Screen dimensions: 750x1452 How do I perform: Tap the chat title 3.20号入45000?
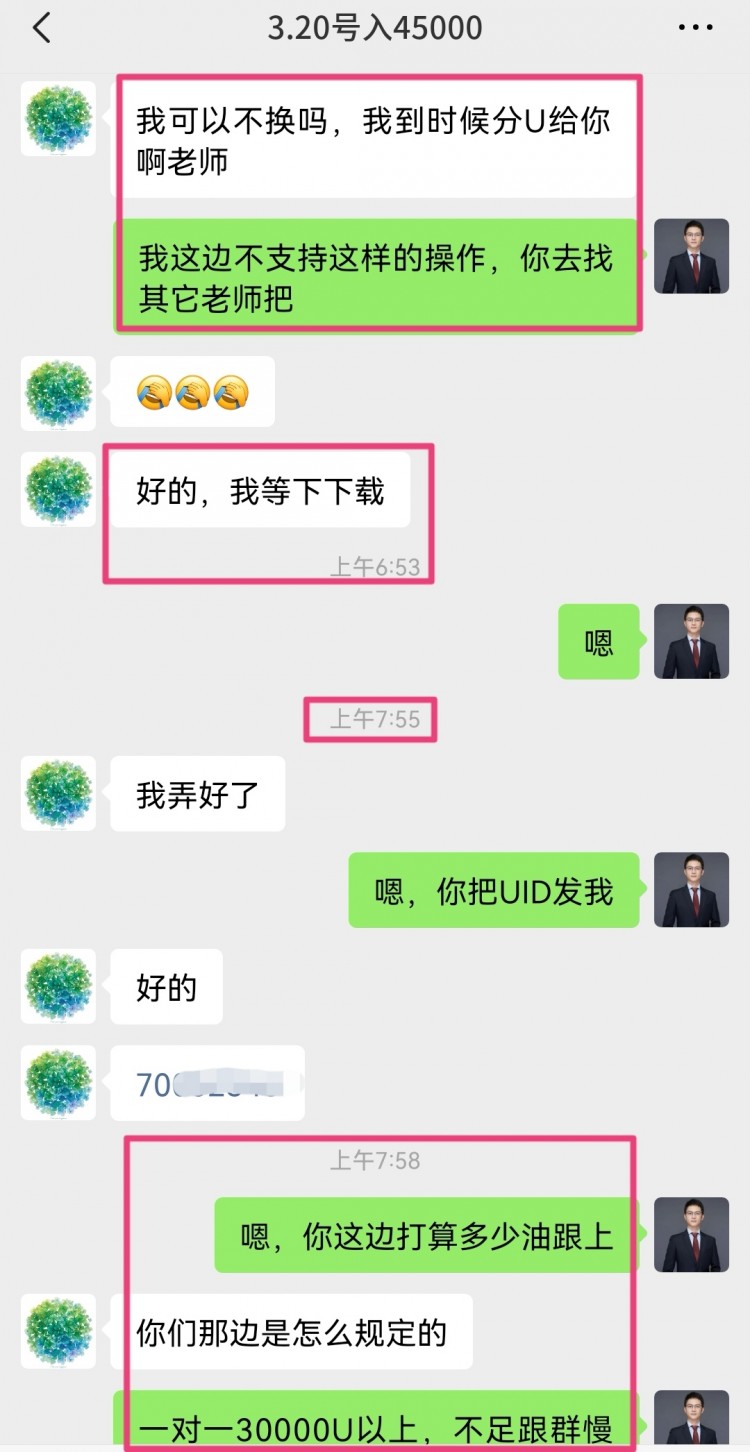(x=375, y=27)
